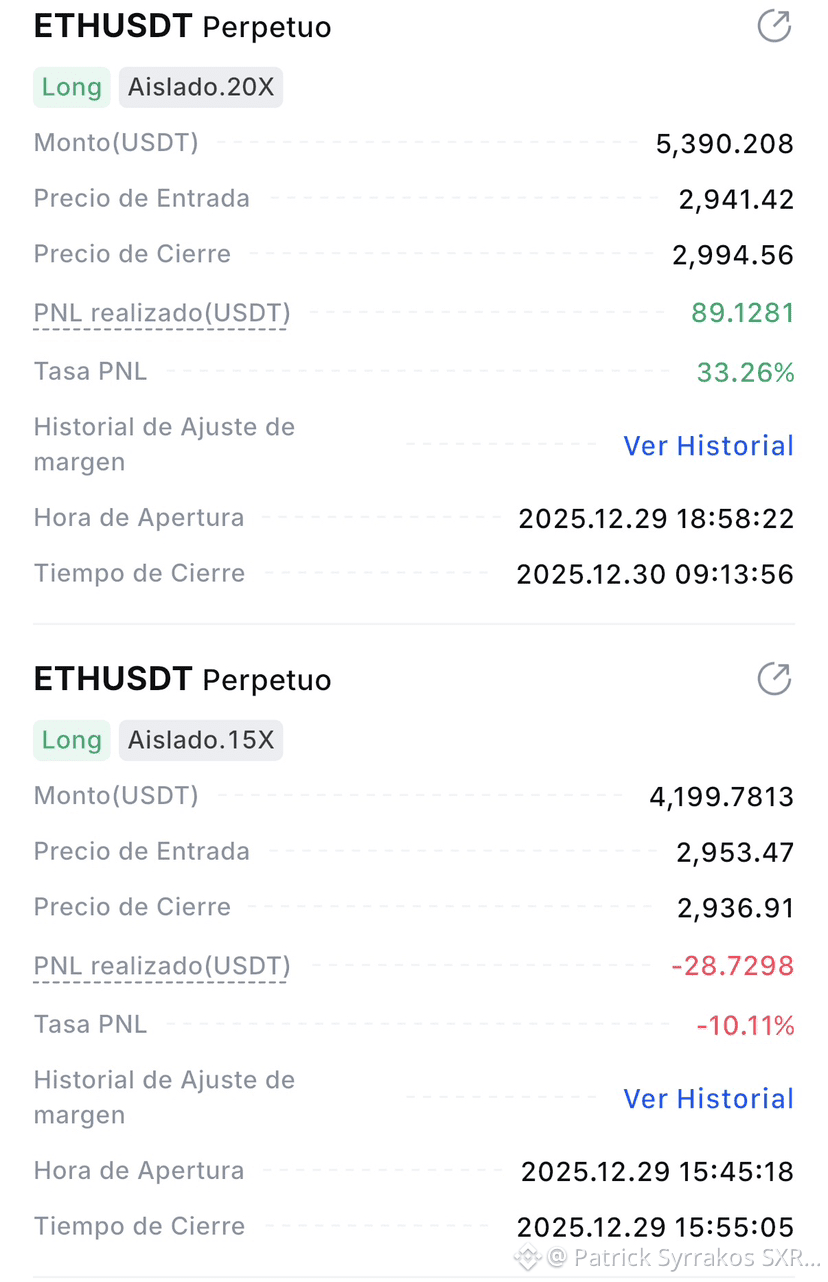This screenshot has height=1282, width=828.
Task: Share the 15X ETHUSDT long position
Action: click(x=774, y=679)
